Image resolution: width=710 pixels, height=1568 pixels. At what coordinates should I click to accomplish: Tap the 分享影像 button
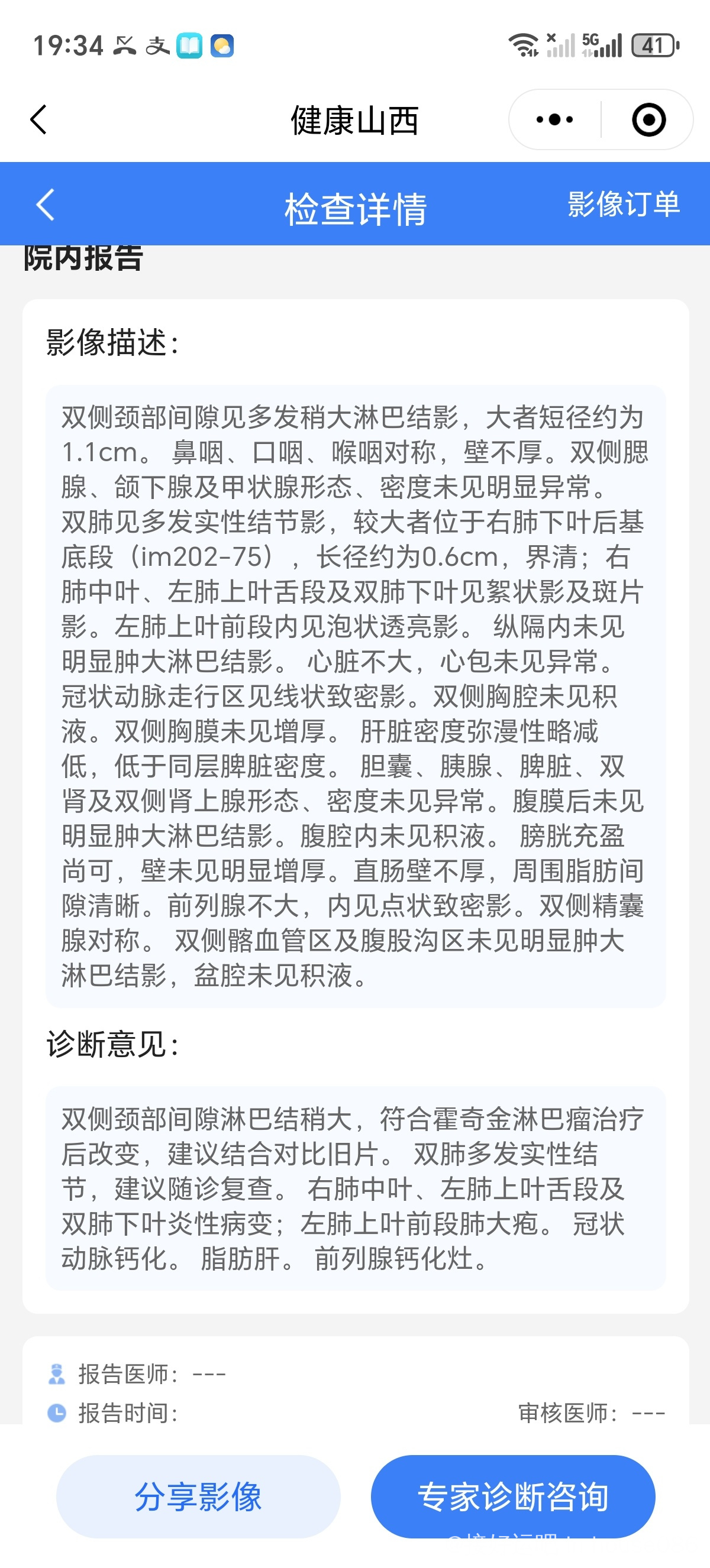[x=198, y=1496]
